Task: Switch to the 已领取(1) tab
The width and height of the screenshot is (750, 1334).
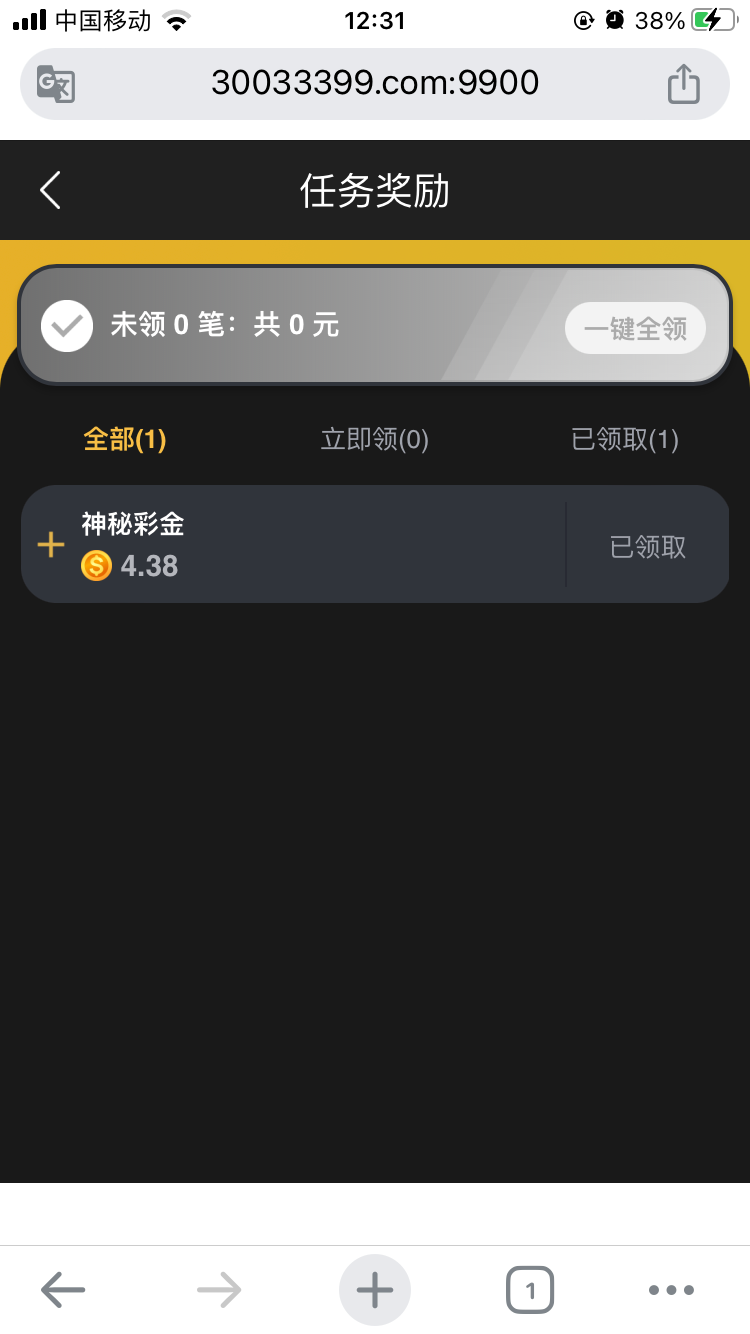Action: pyautogui.click(x=624, y=439)
